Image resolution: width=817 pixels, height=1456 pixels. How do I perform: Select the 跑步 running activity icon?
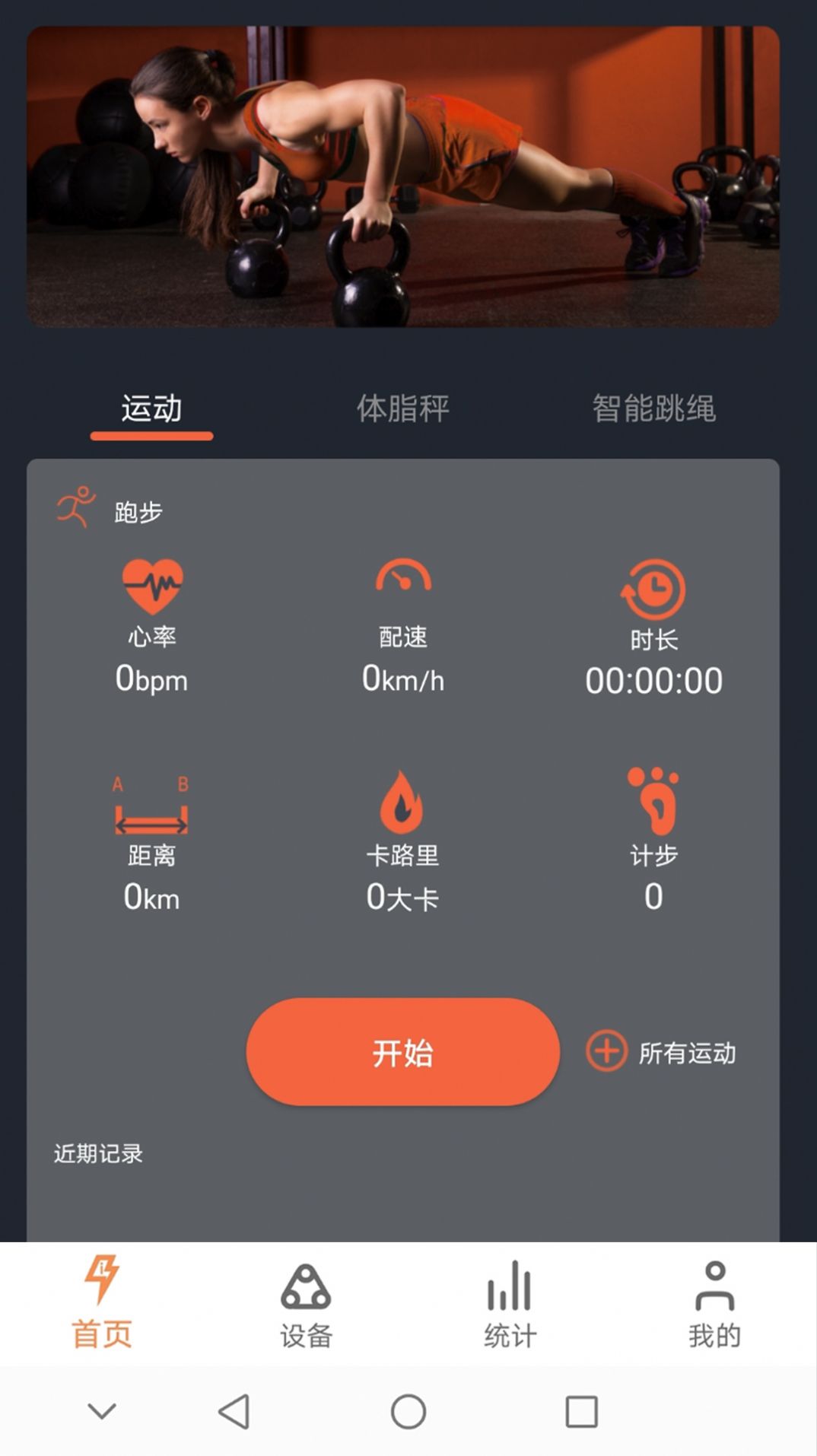75,503
